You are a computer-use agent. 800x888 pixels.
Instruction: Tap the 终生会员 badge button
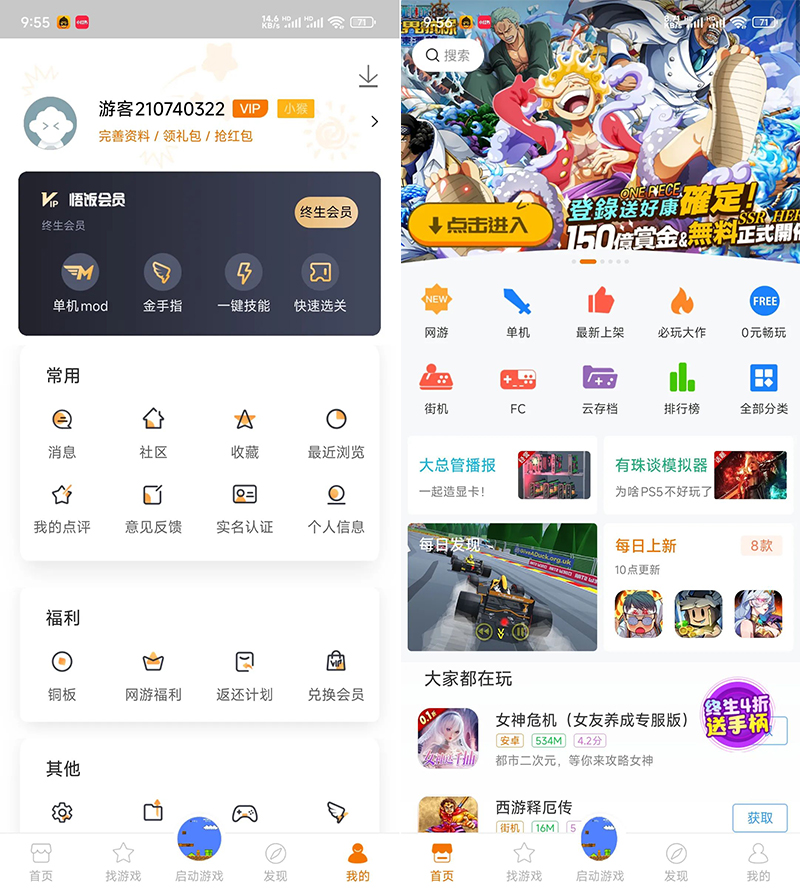tap(326, 212)
